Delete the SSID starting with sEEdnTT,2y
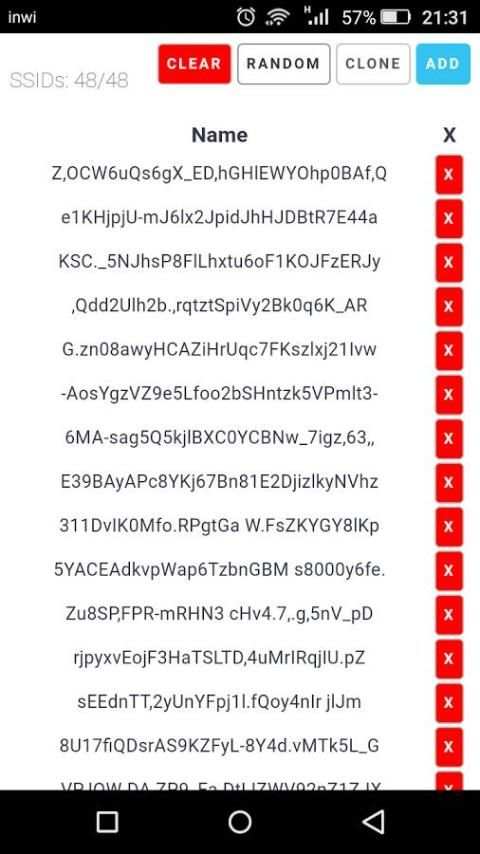Image resolution: width=480 pixels, height=854 pixels. point(449,703)
